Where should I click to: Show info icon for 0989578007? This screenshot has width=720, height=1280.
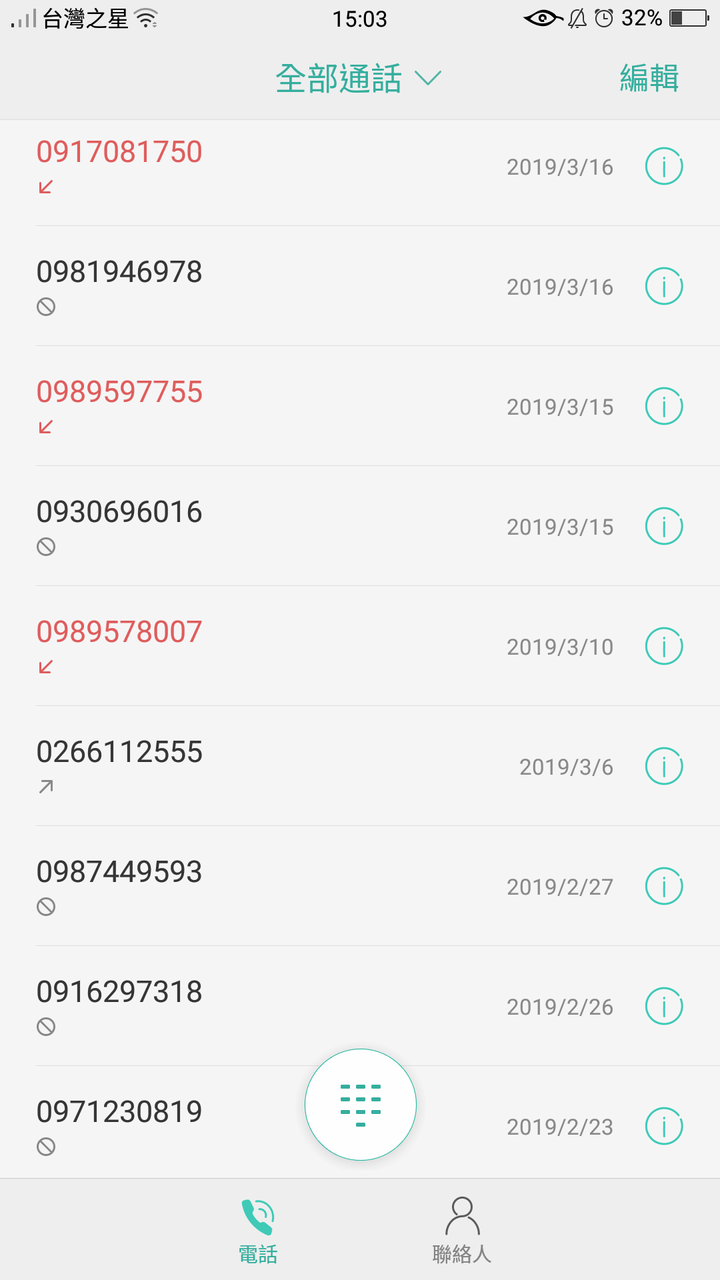[663, 647]
